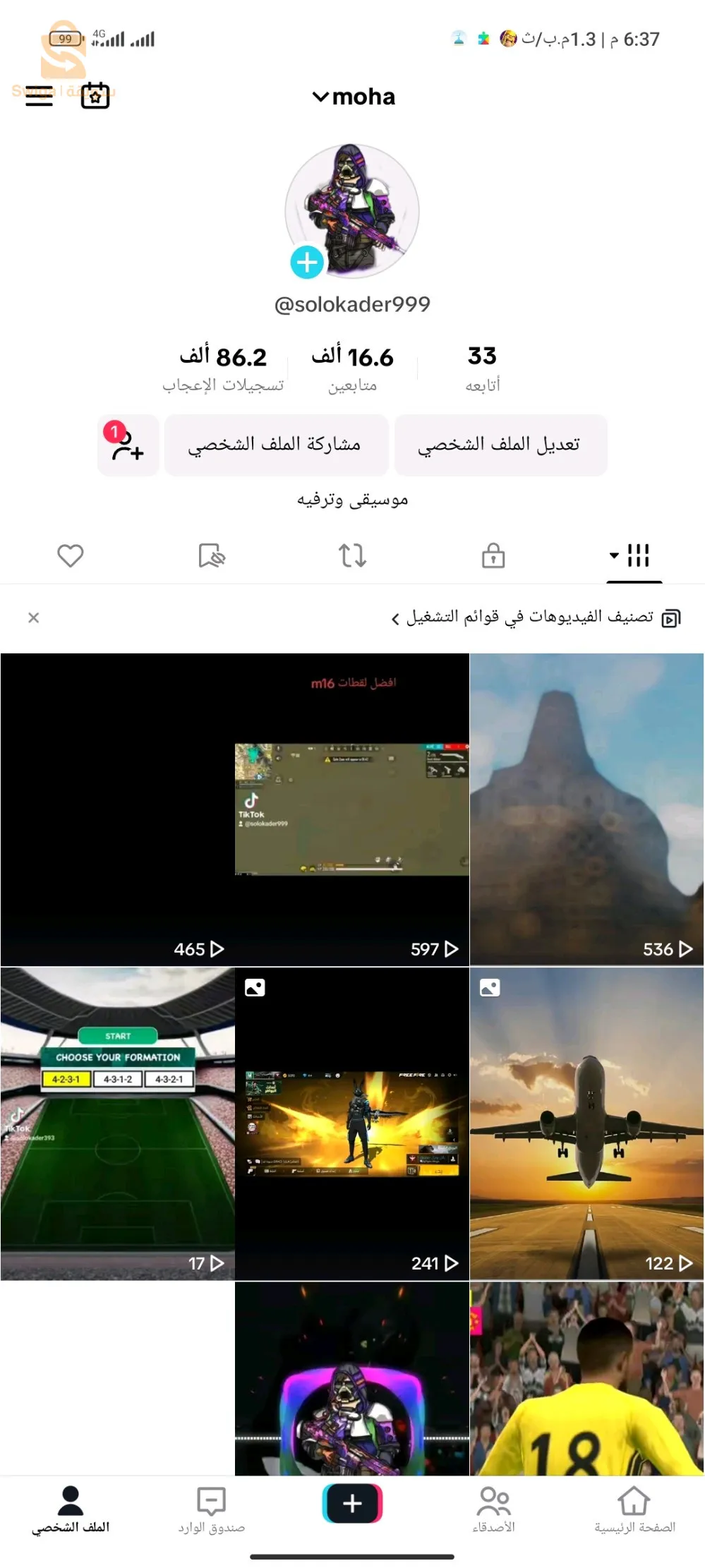Open the private videos lock tab

(493, 555)
